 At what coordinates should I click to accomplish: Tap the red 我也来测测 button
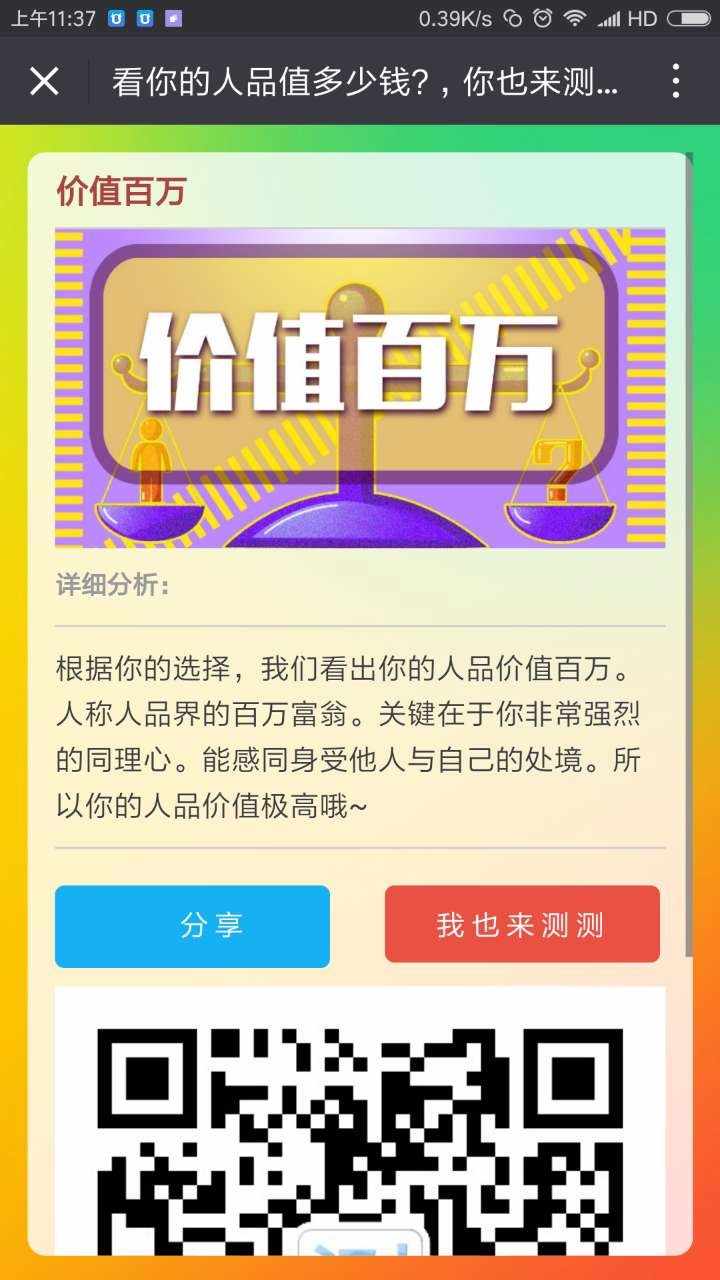(521, 925)
